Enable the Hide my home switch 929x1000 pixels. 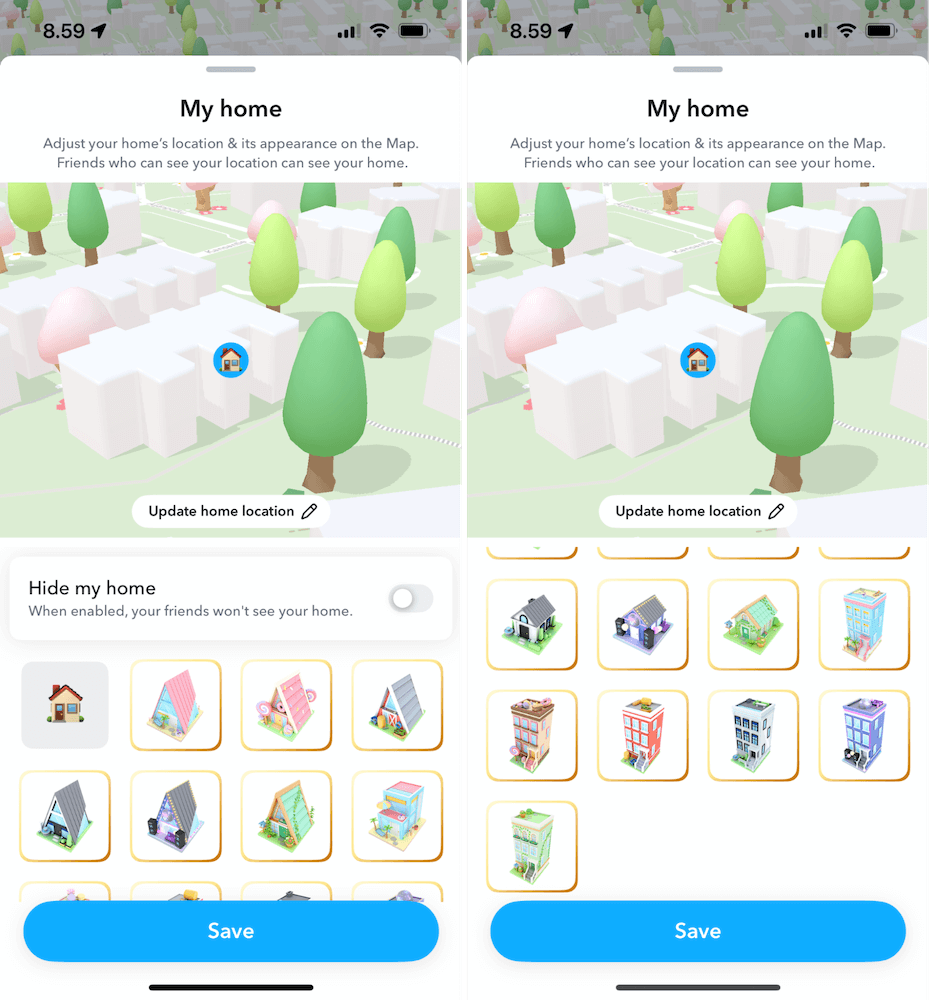tap(410, 599)
